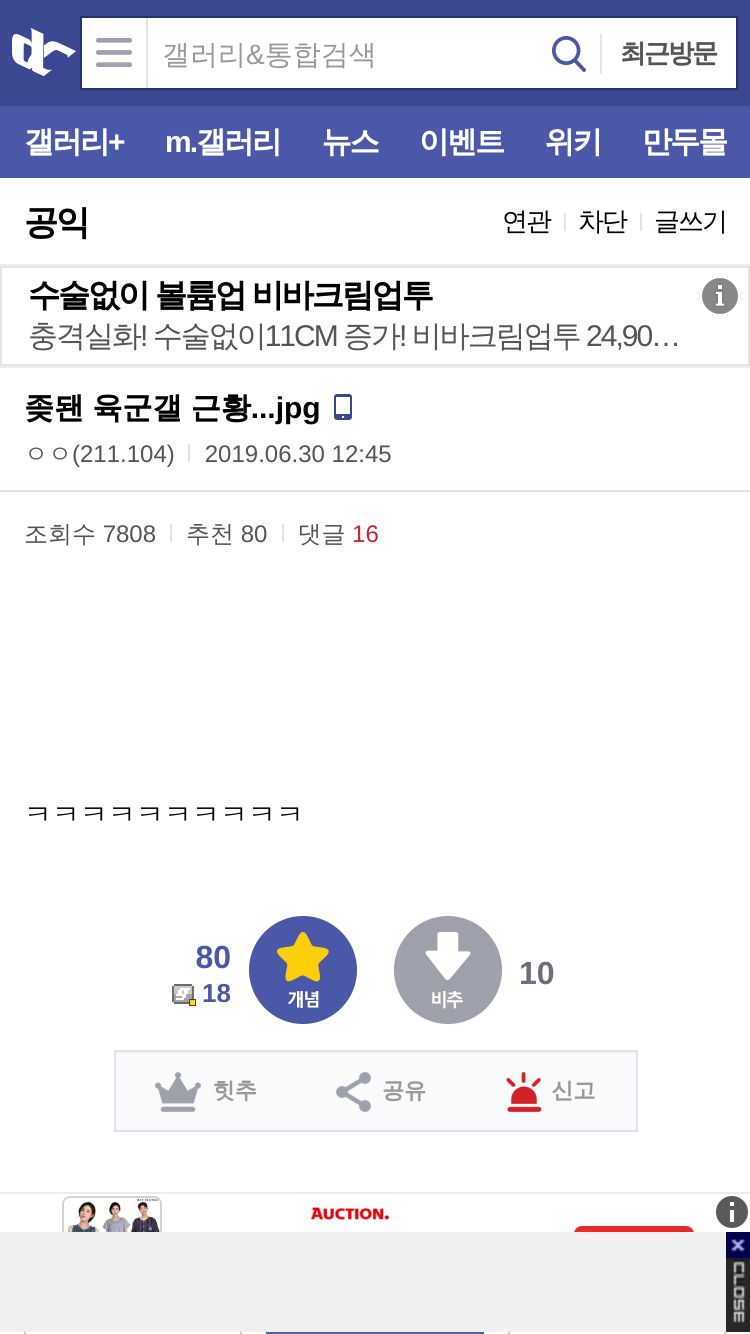Close the bottom ad banner

738,1278
